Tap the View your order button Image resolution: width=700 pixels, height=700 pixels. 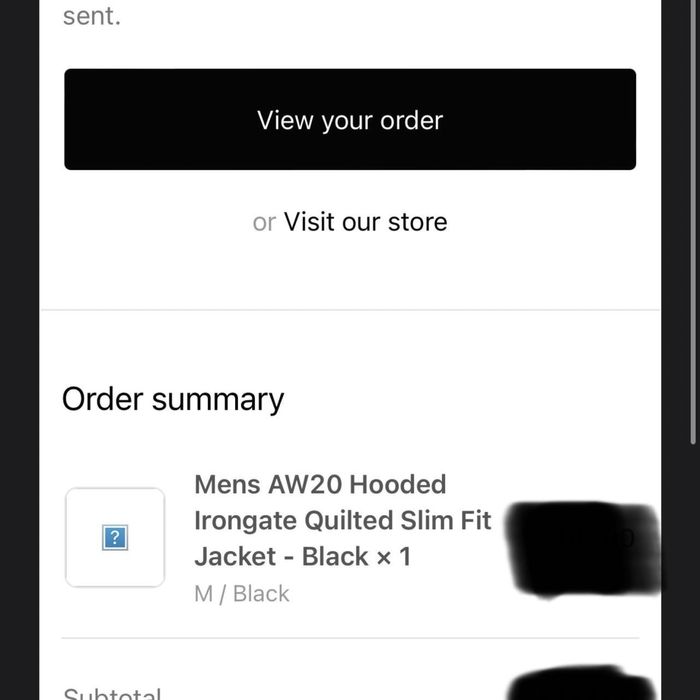coord(350,120)
